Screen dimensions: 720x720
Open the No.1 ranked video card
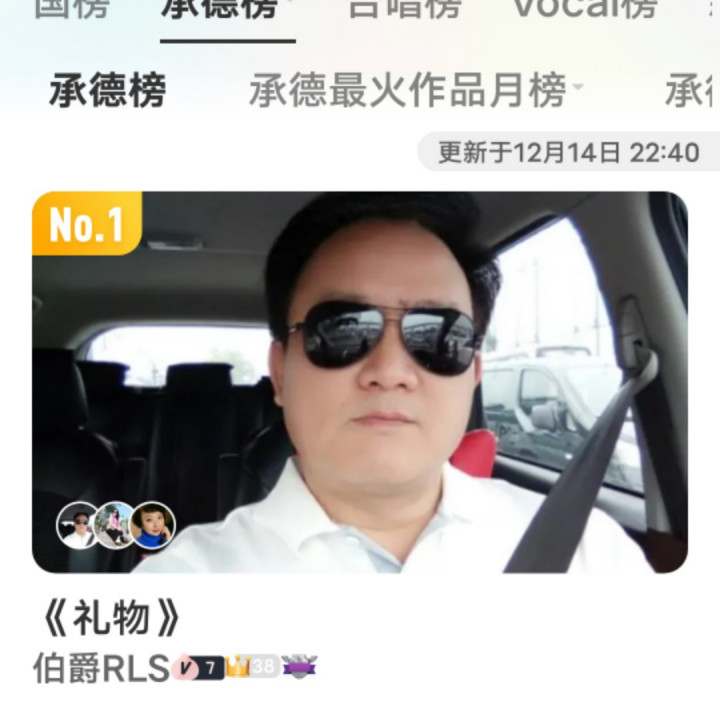(360, 382)
